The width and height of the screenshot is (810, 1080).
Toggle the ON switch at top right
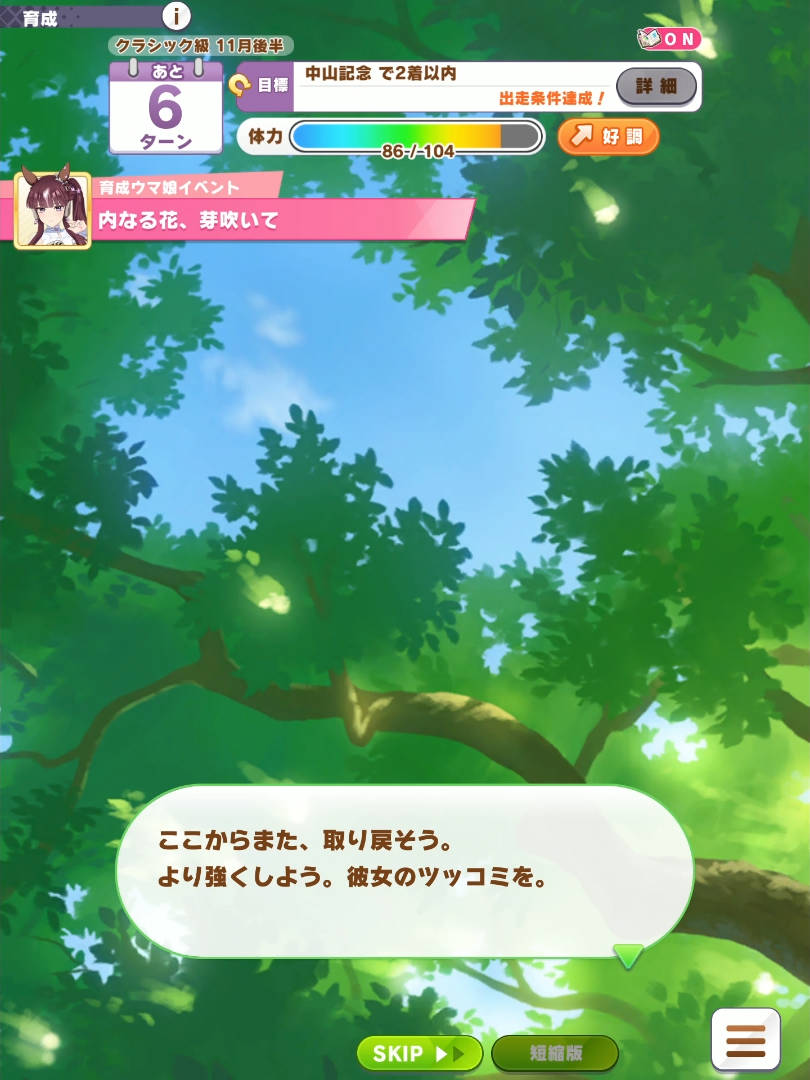coord(669,38)
